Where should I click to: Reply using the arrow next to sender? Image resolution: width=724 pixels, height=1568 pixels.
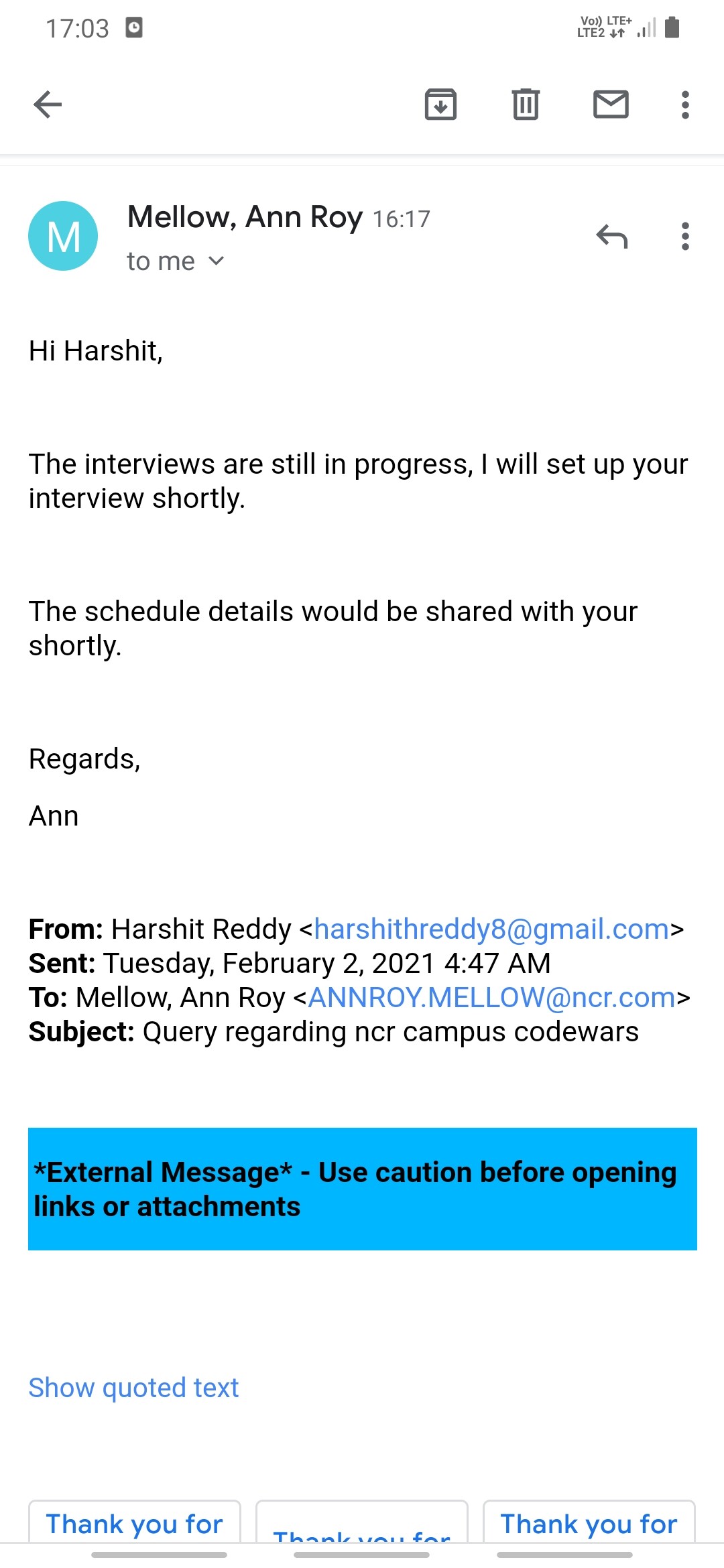pos(611,237)
